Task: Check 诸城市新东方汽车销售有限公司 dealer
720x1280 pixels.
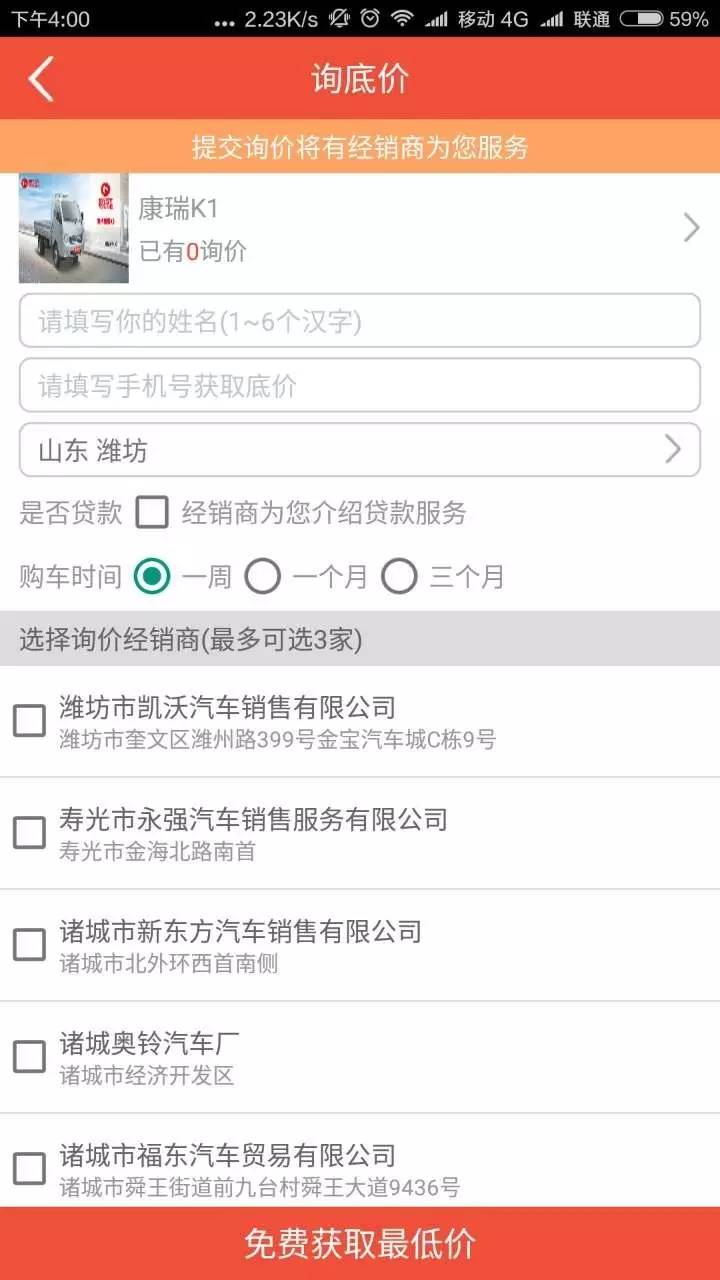Action: pyautogui.click(x=29, y=944)
